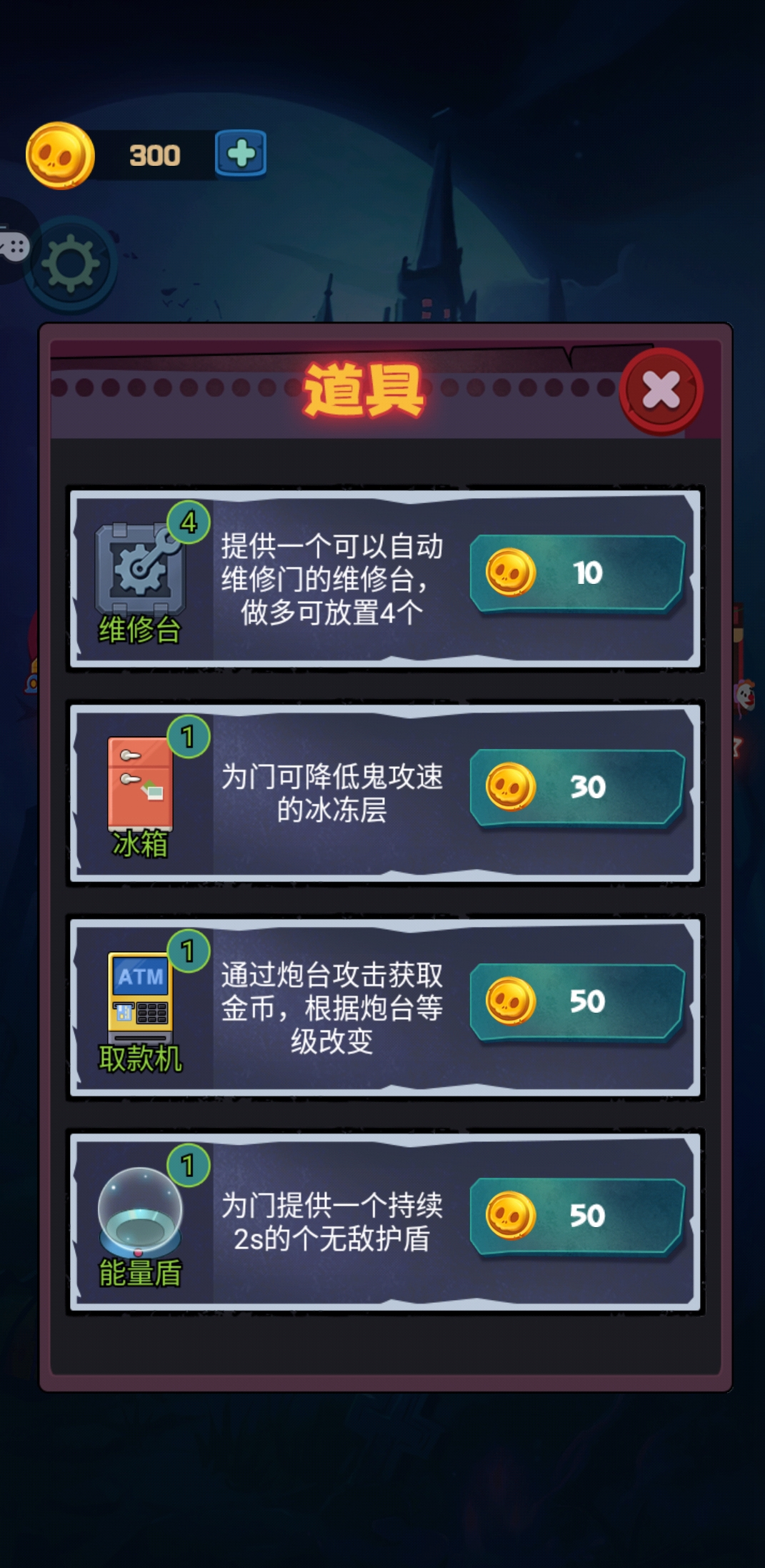Buy the 冰箱 for 30 coins
The image size is (765, 1568).
click(577, 787)
